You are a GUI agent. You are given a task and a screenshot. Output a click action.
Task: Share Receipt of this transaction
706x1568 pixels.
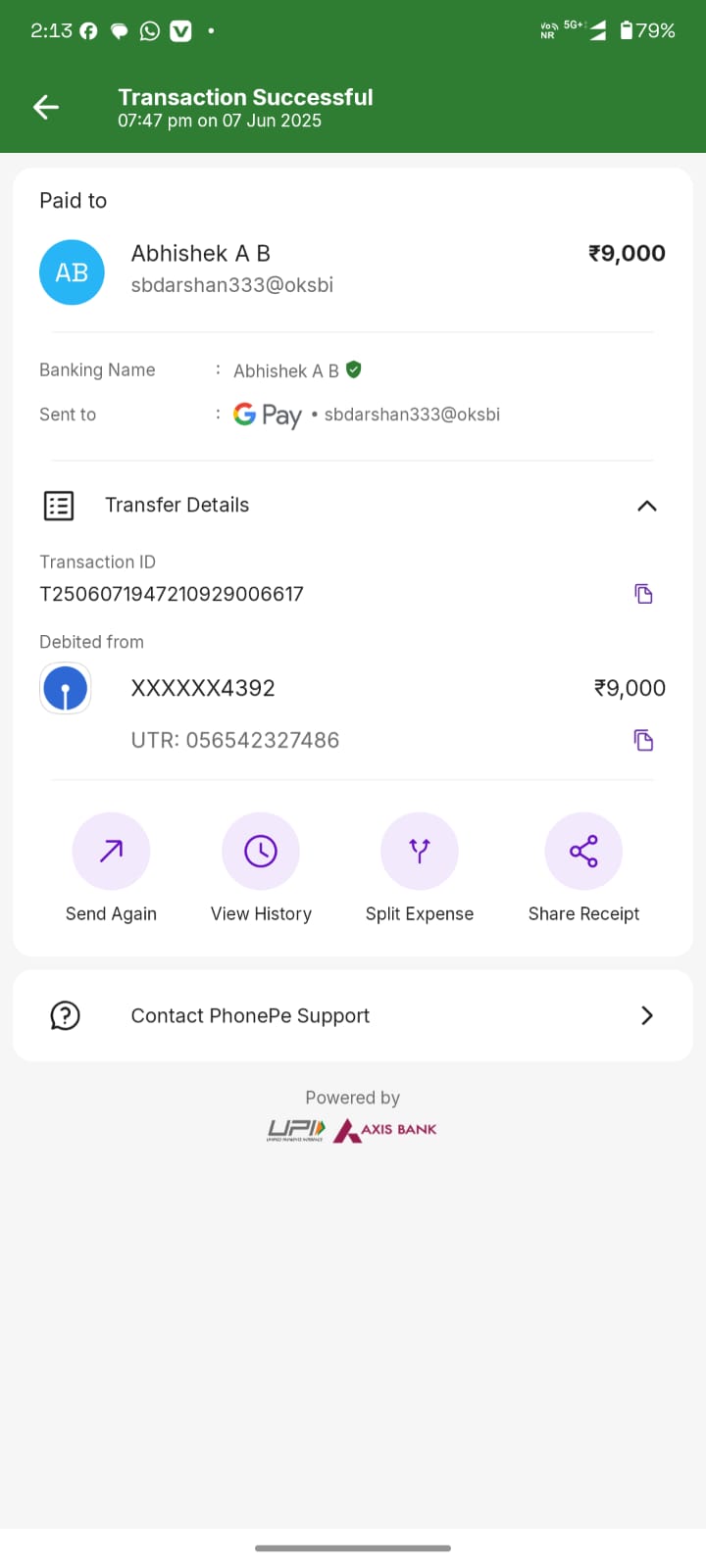(583, 851)
